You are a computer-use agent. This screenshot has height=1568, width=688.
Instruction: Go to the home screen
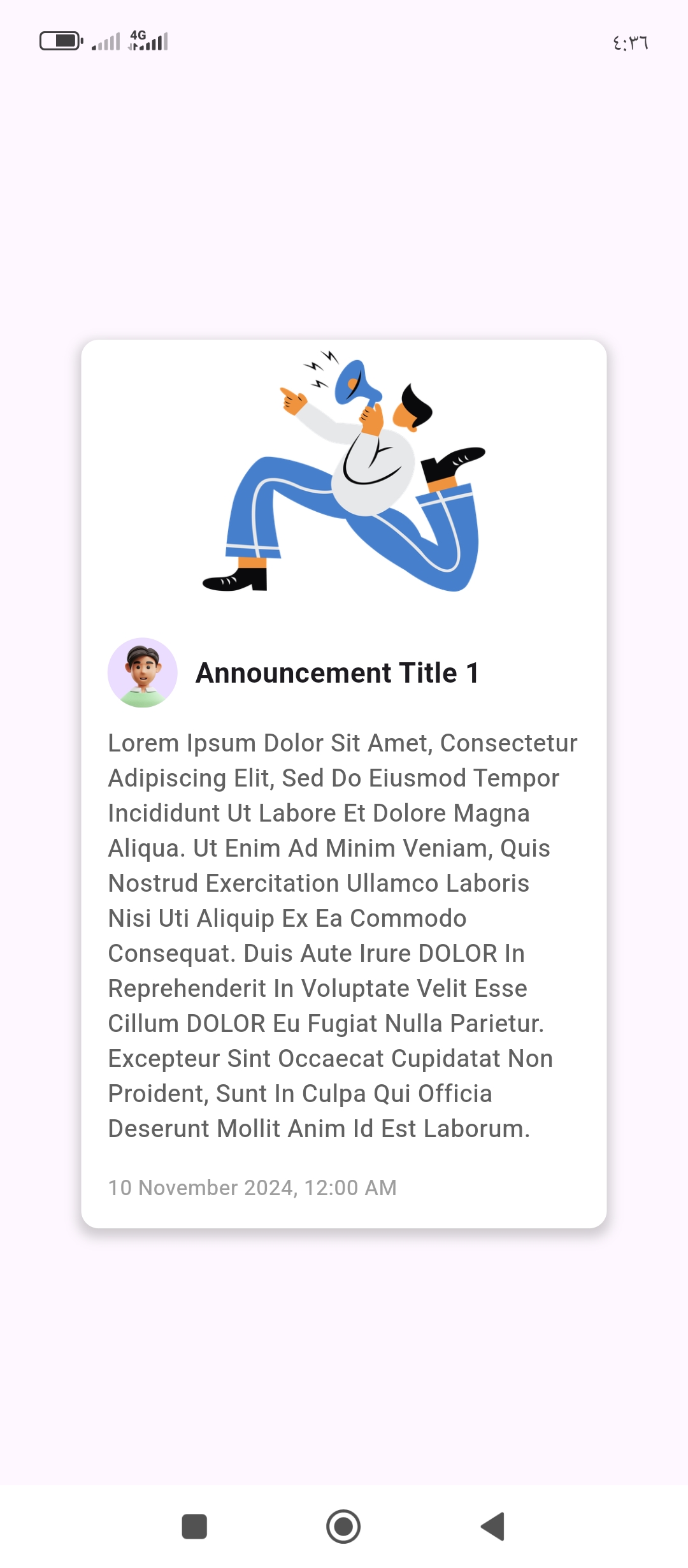coord(343,1527)
